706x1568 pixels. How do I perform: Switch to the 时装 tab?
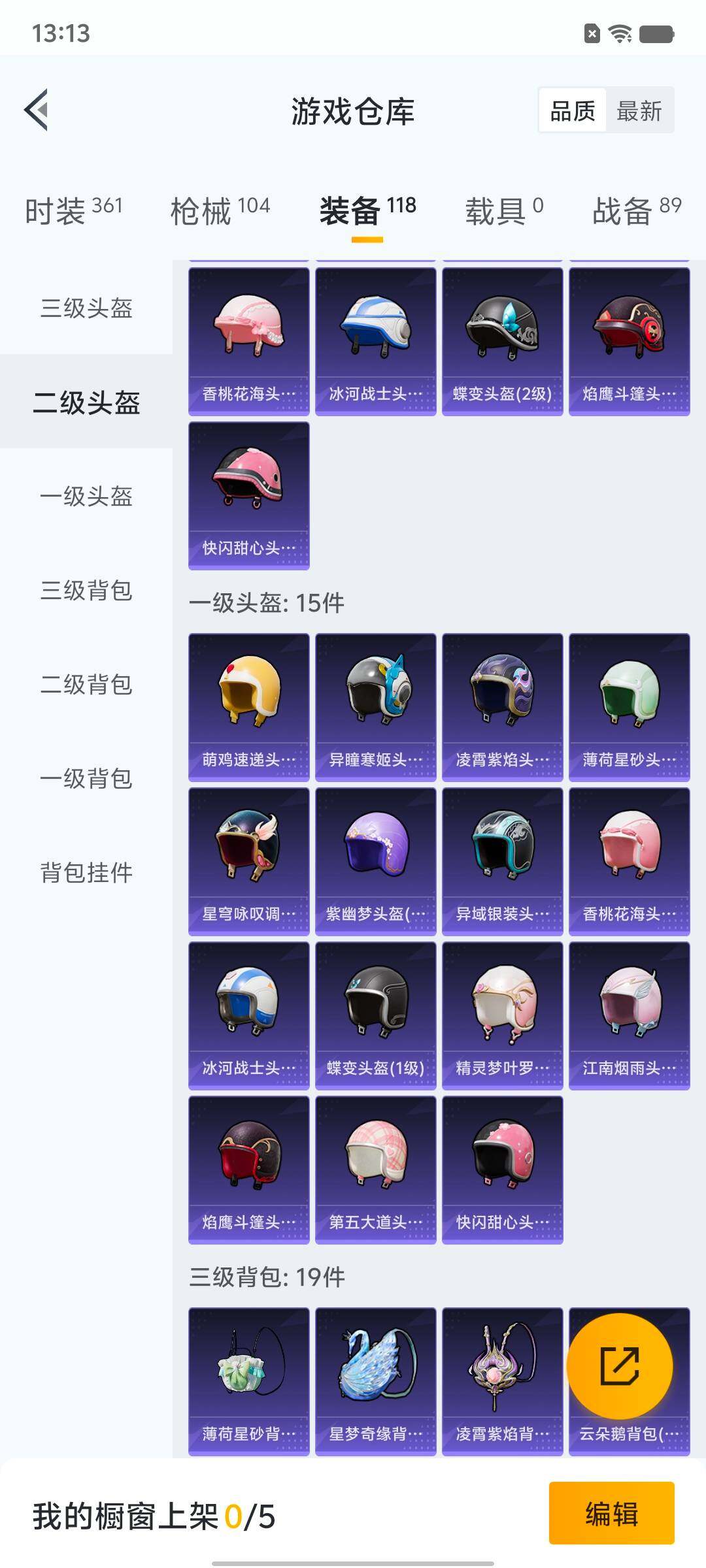pos(73,210)
